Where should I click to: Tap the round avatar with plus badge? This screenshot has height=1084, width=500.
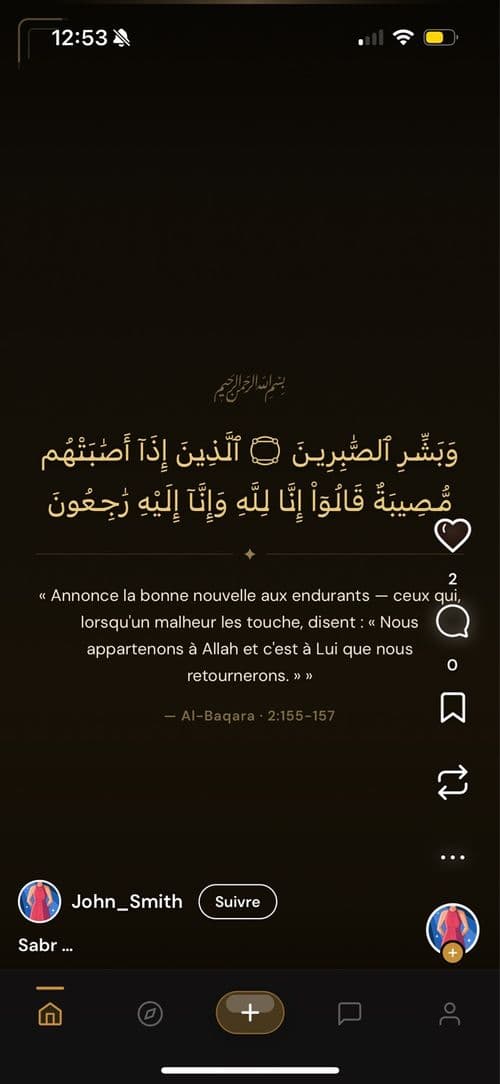452,931
